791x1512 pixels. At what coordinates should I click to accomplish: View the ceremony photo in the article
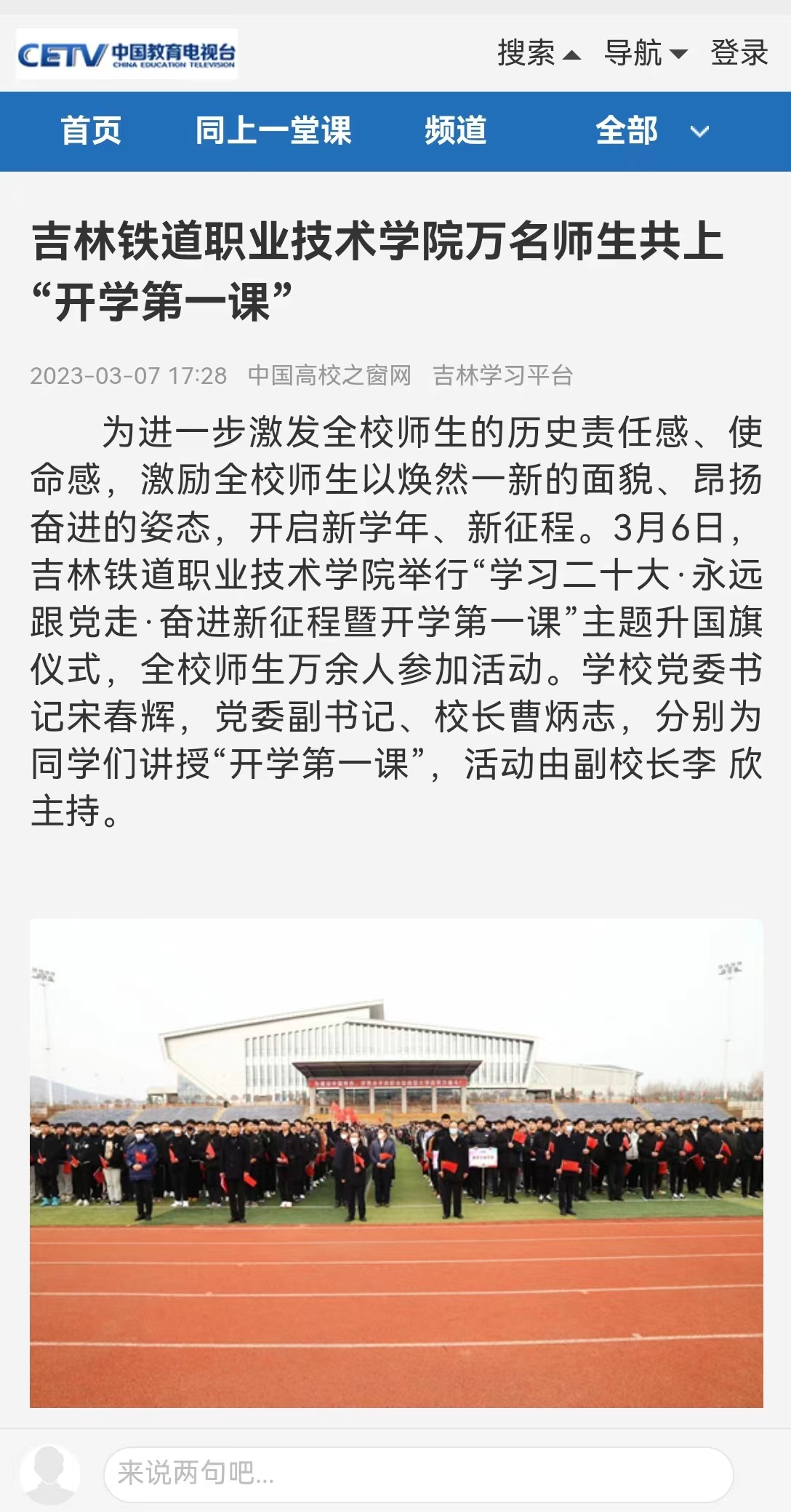point(396,1162)
